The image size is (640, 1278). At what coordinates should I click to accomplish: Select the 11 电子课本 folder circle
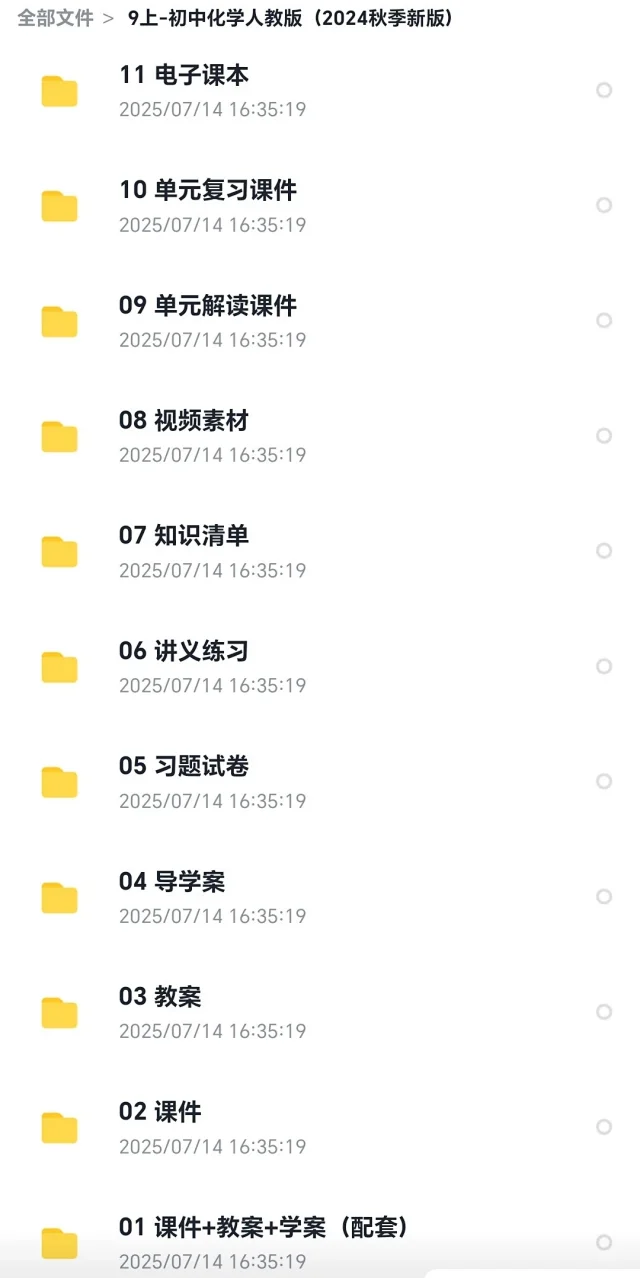point(604,90)
